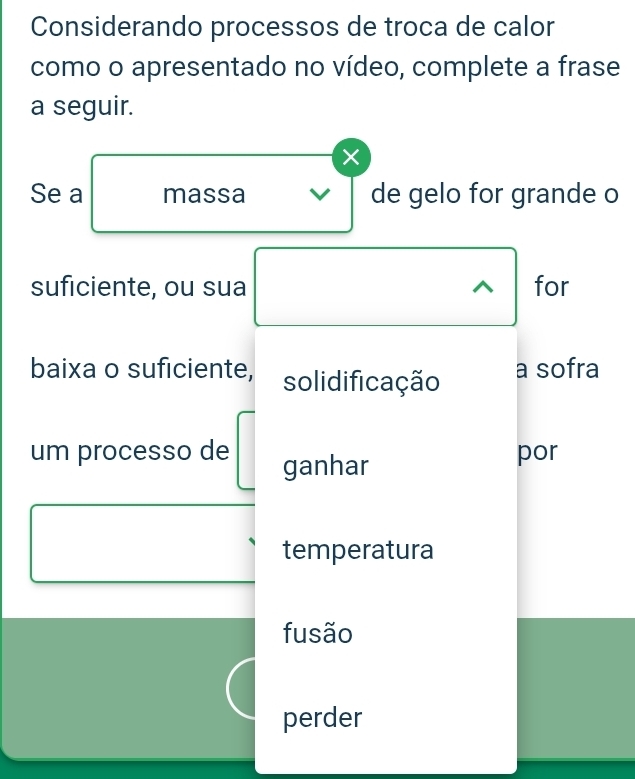635x779 pixels.
Task: Reopen the dropdown showing 'massa'
Action: point(222,193)
